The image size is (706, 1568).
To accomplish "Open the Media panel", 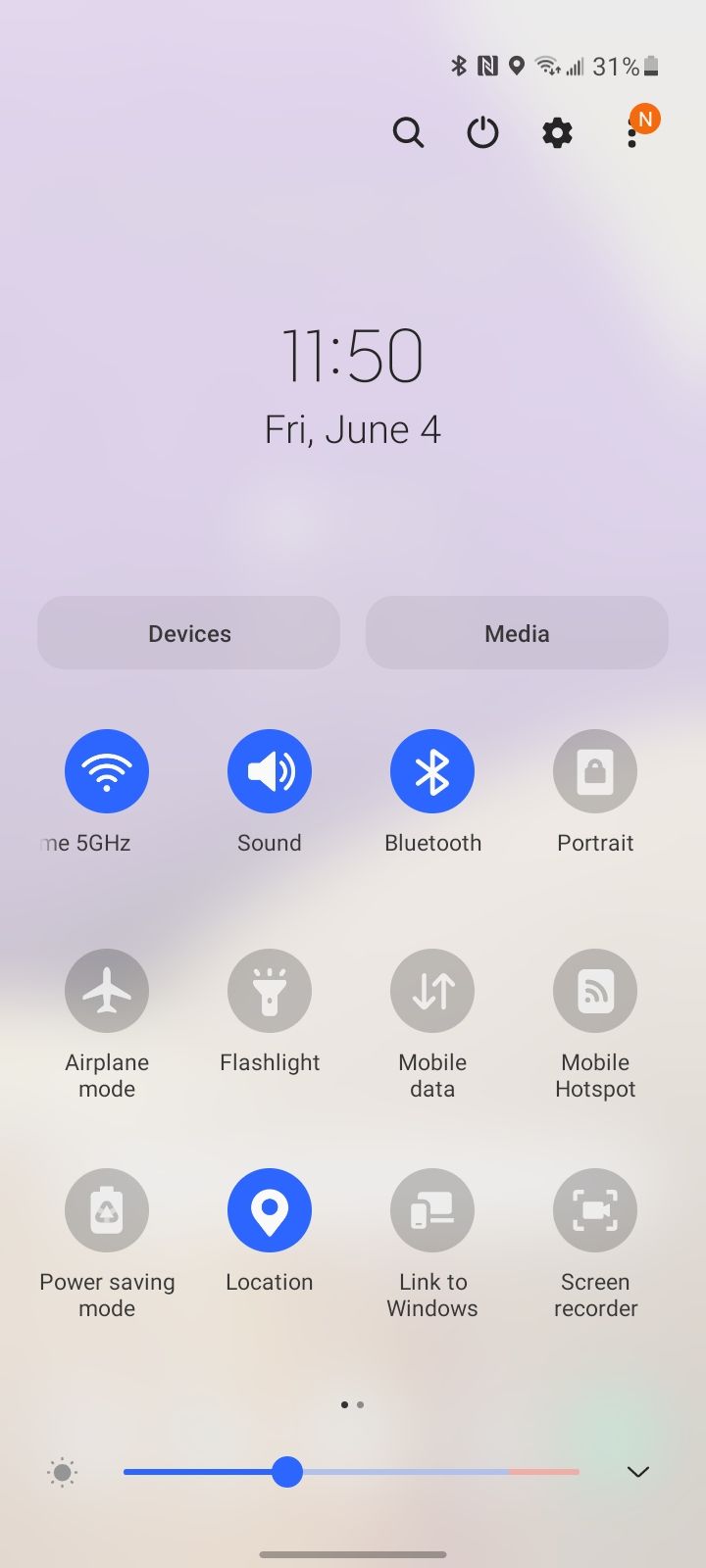I will coord(517,633).
